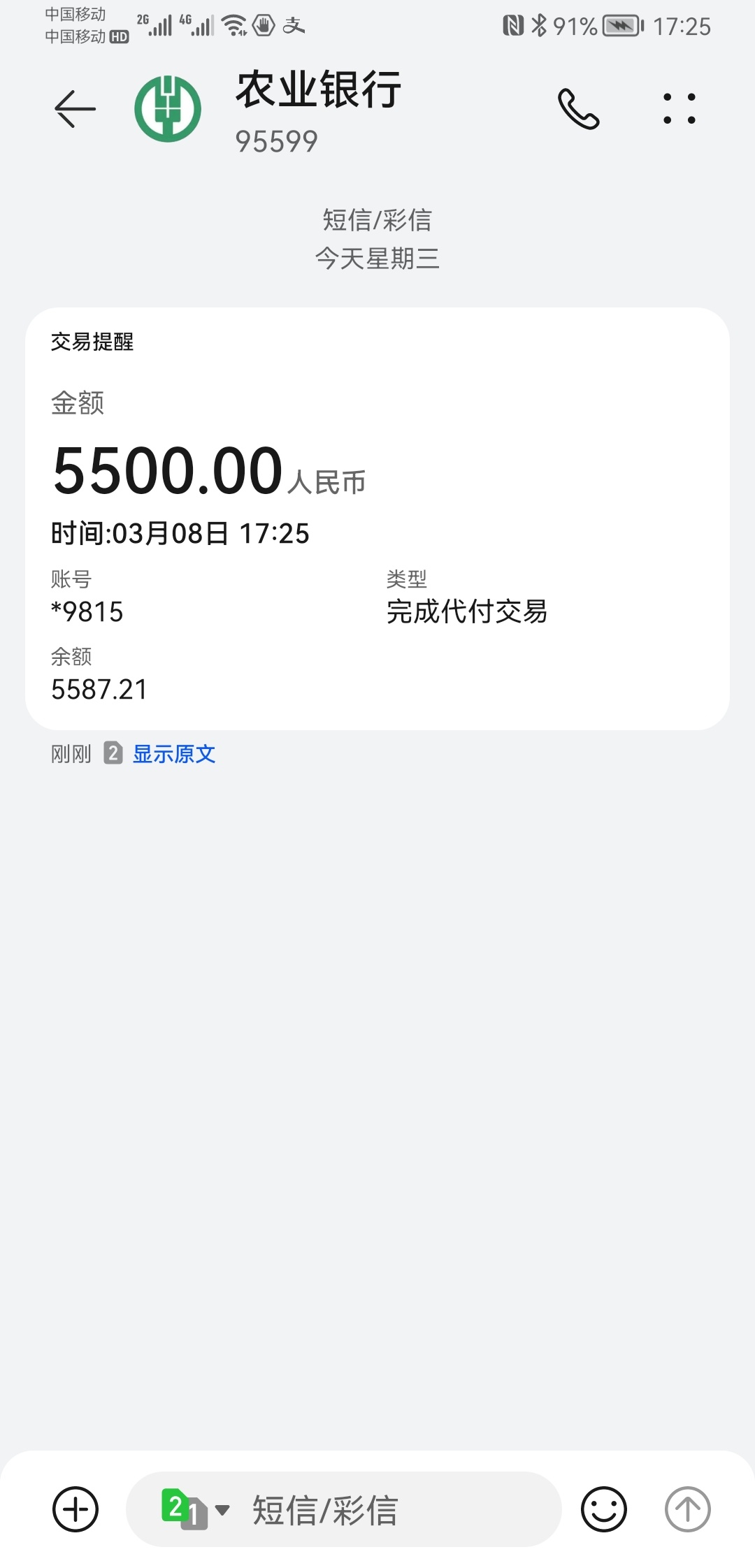Switch SIM card with the dropdown
Viewport: 755px width, 1568px height.
point(195,1509)
